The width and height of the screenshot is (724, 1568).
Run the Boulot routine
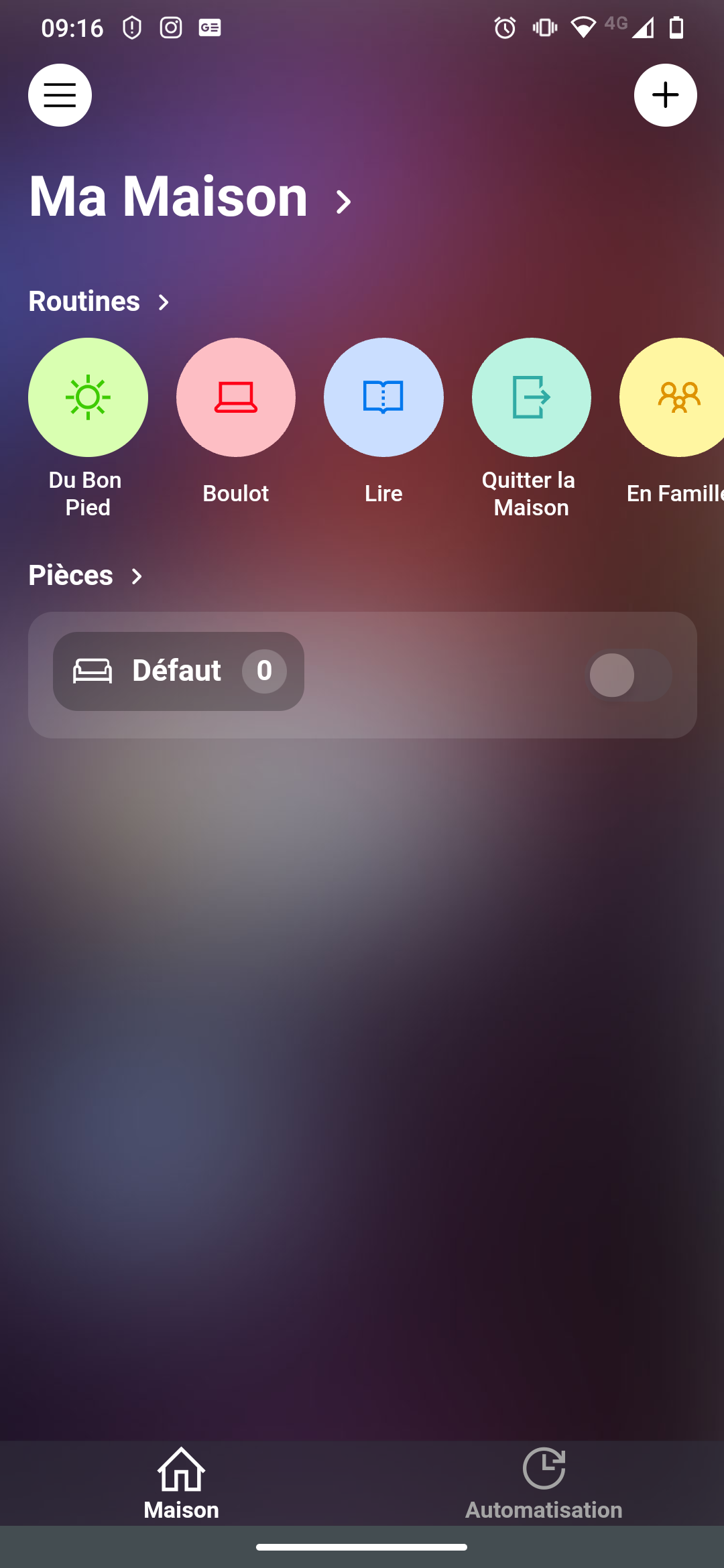[x=236, y=398]
